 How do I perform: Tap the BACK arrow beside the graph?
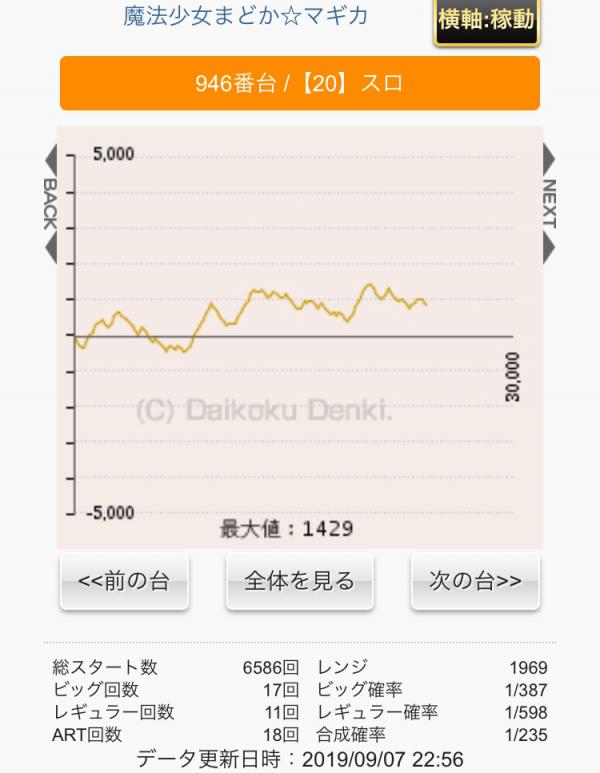point(50,203)
